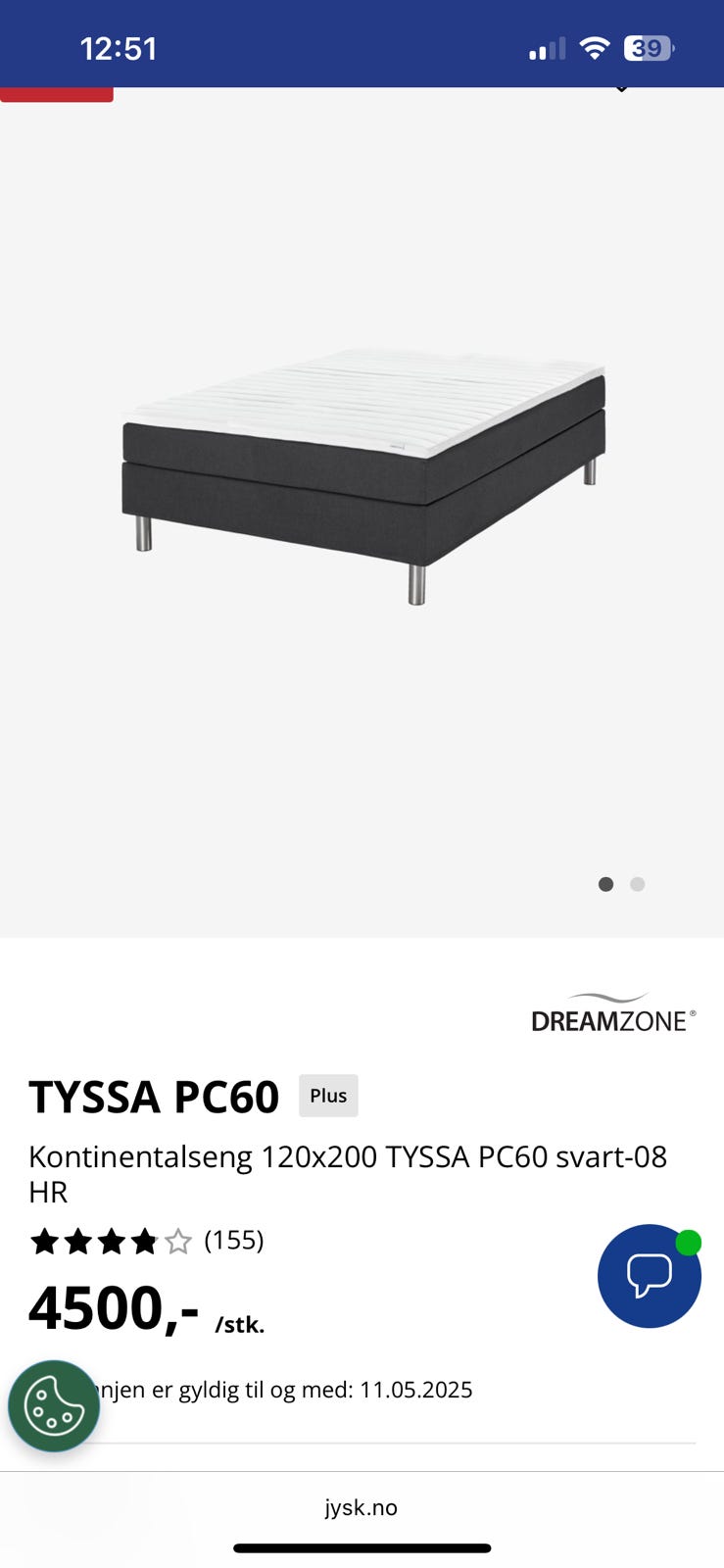View the 155 customer reviews
The image size is (724, 1568).
click(x=233, y=1241)
